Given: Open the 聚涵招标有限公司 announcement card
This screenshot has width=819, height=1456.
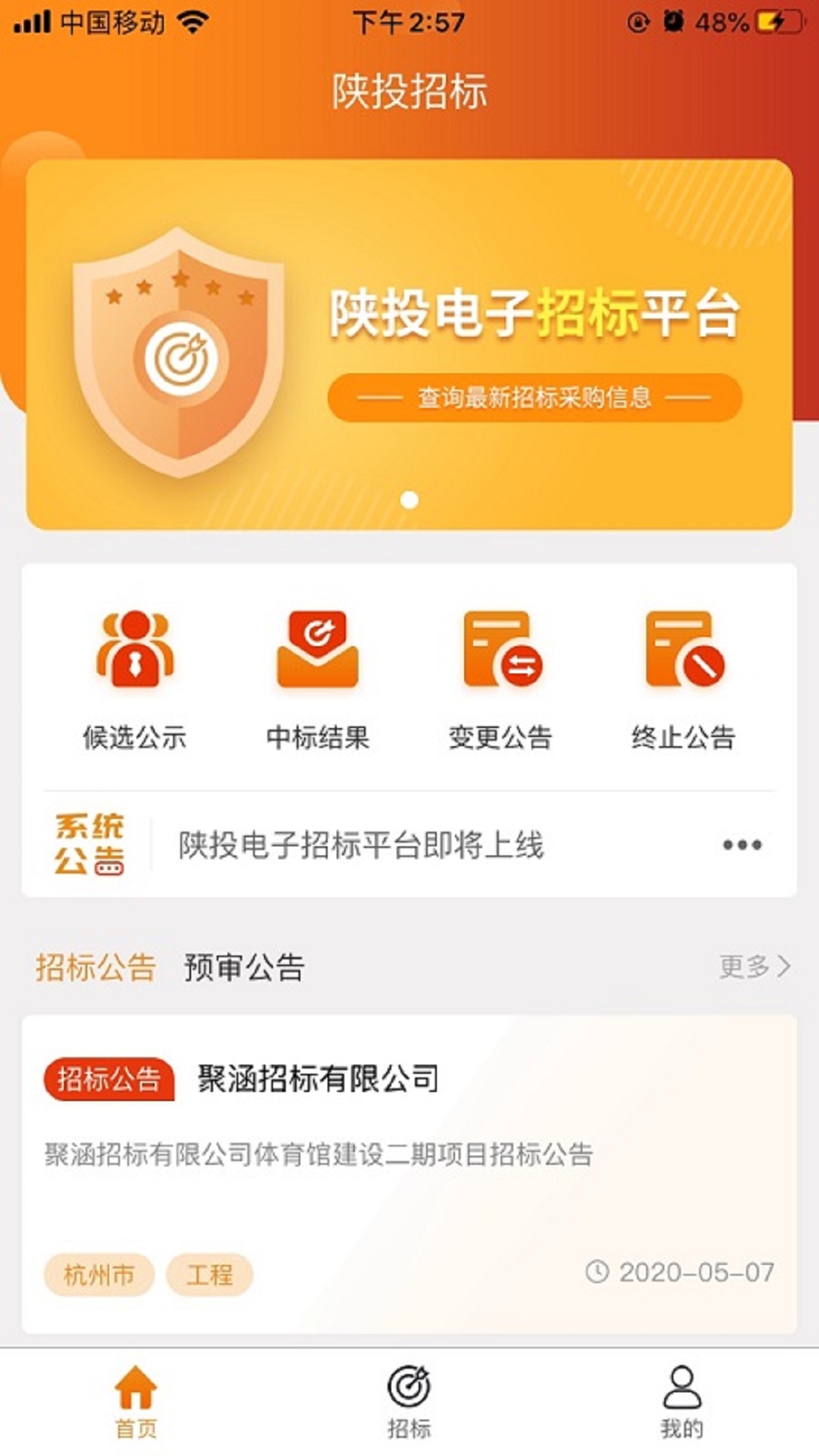Looking at the screenshot, I should [x=409, y=1173].
